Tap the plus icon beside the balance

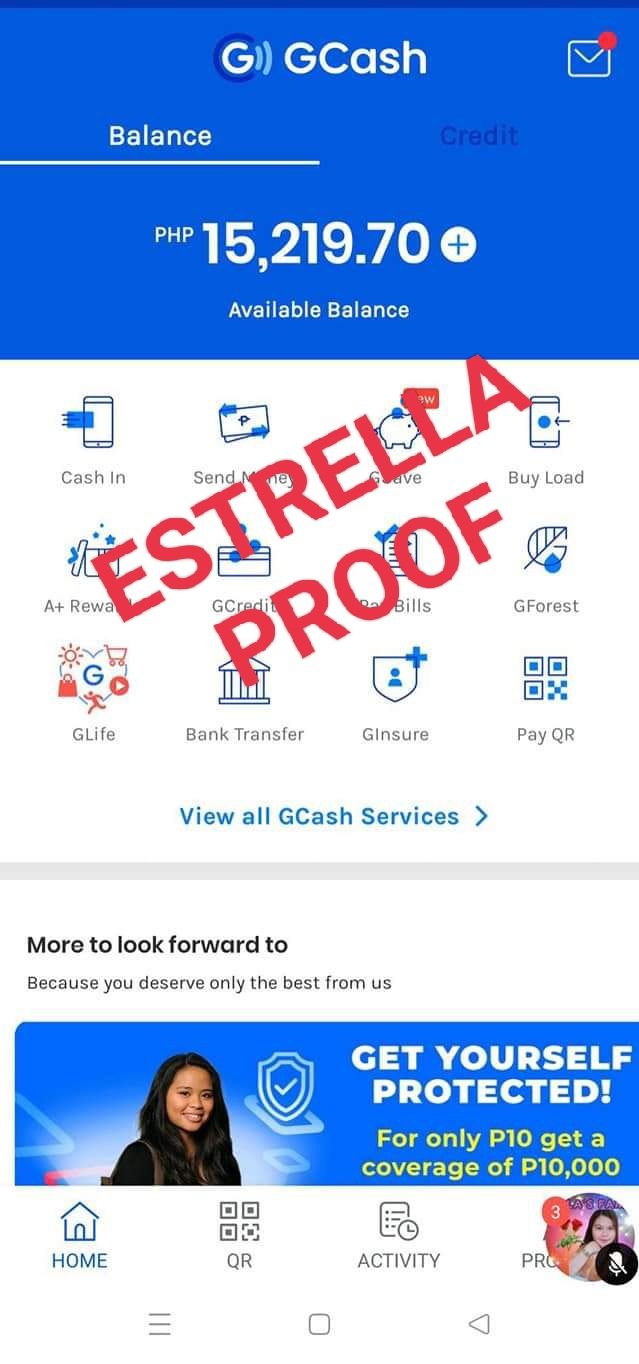coord(459,245)
